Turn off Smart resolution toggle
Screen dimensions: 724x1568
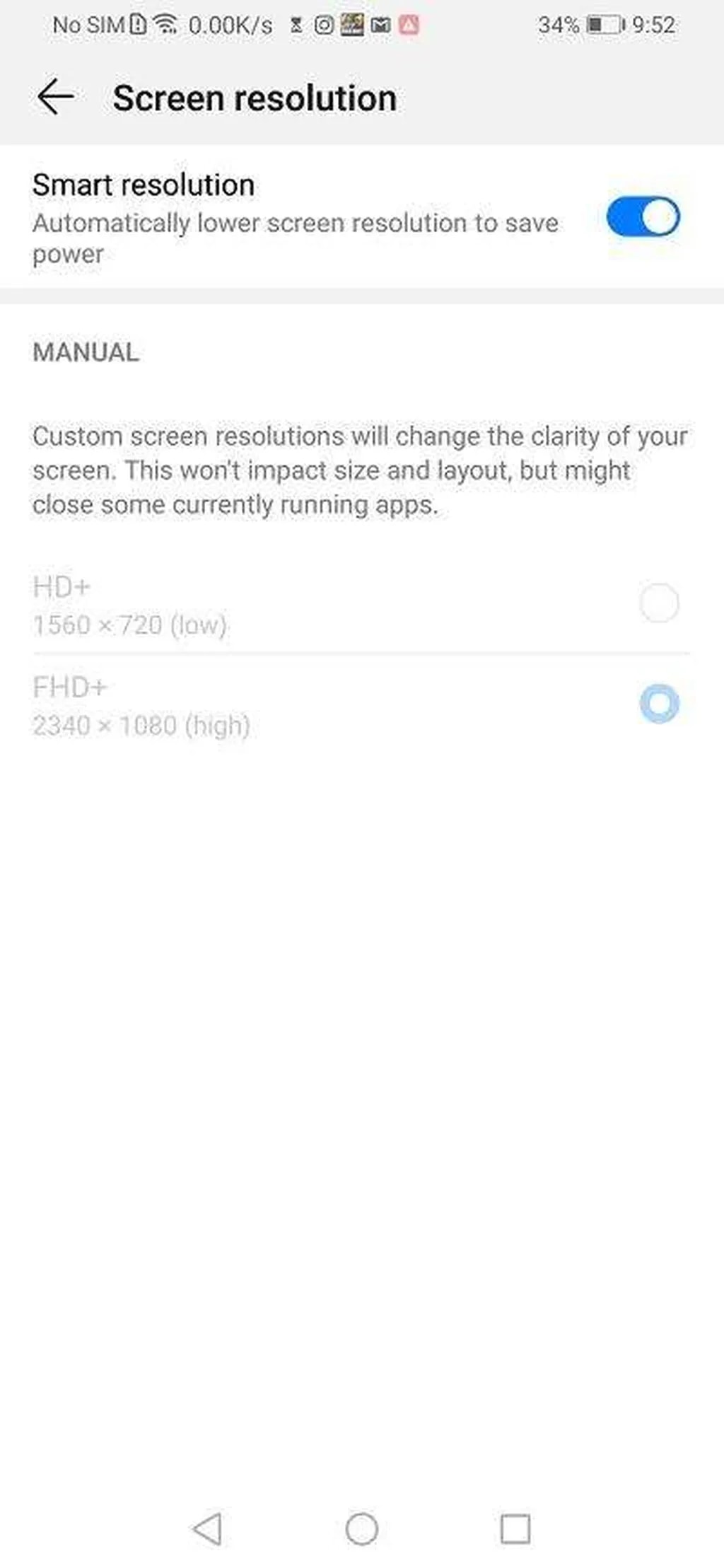coord(642,217)
